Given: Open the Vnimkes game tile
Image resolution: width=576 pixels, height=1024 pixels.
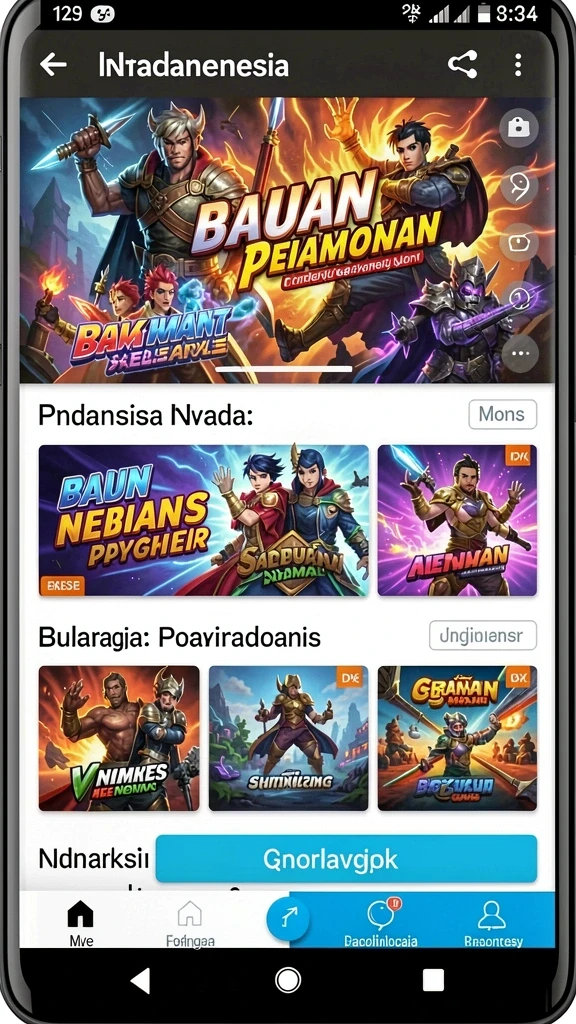Looking at the screenshot, I should tap(119, 738).
